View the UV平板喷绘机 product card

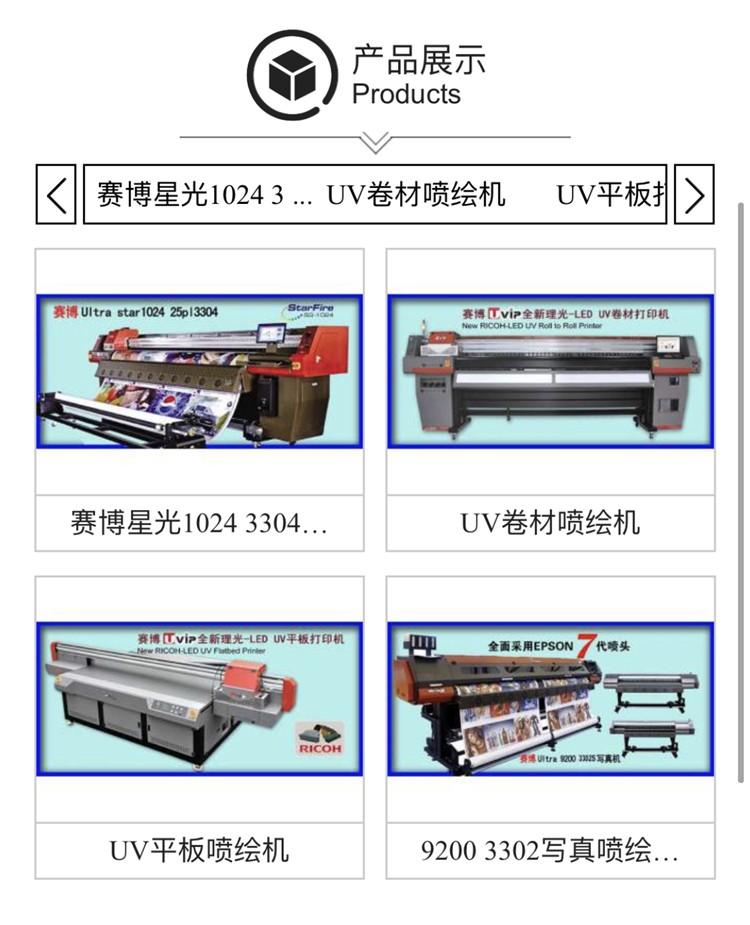200,727
